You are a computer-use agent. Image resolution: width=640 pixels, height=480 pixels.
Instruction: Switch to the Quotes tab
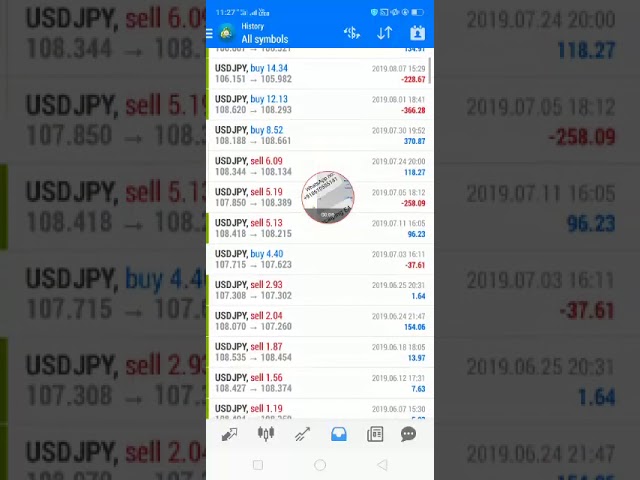tap(229, 434)
